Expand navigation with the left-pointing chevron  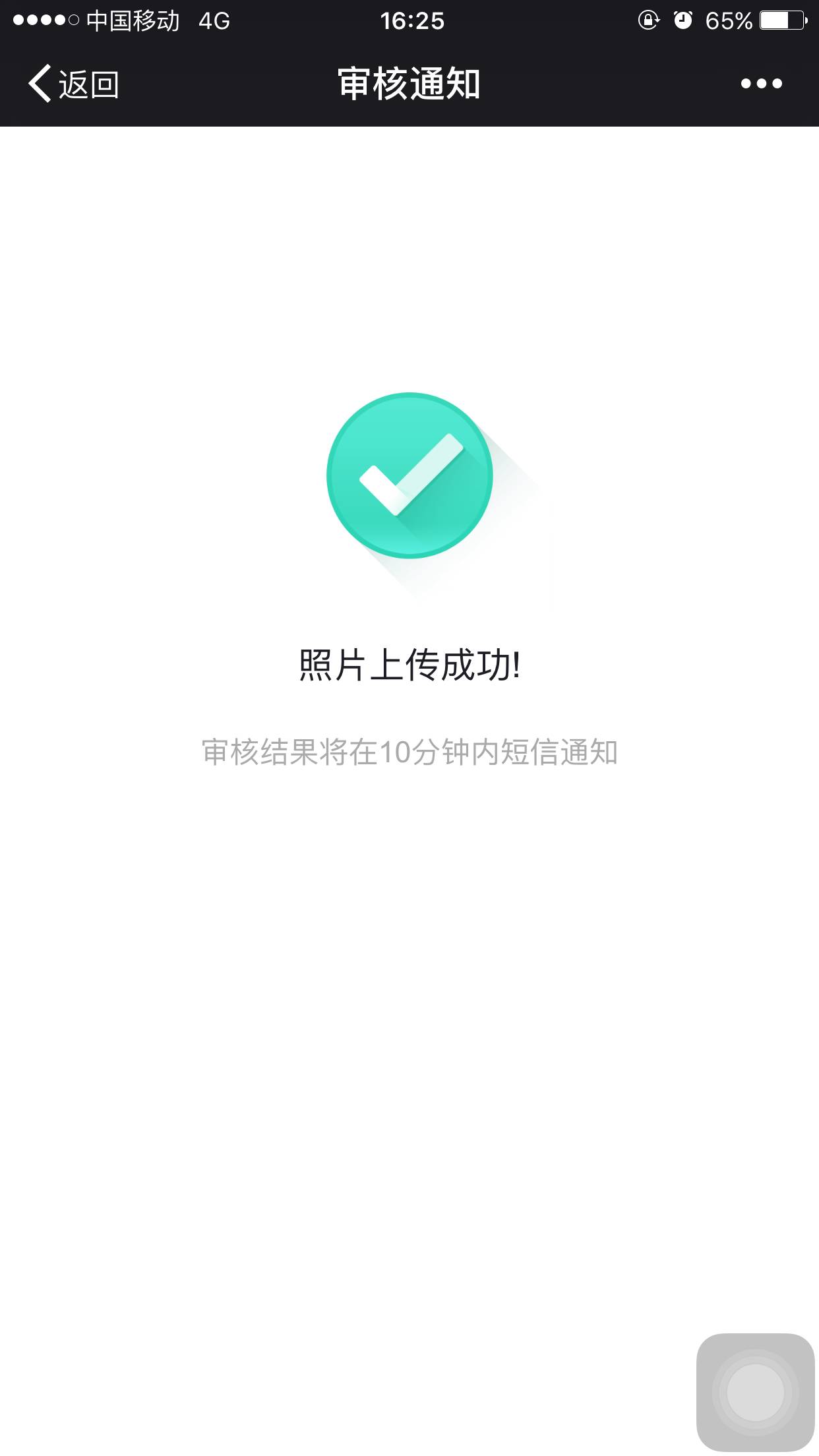click(40, 84)
